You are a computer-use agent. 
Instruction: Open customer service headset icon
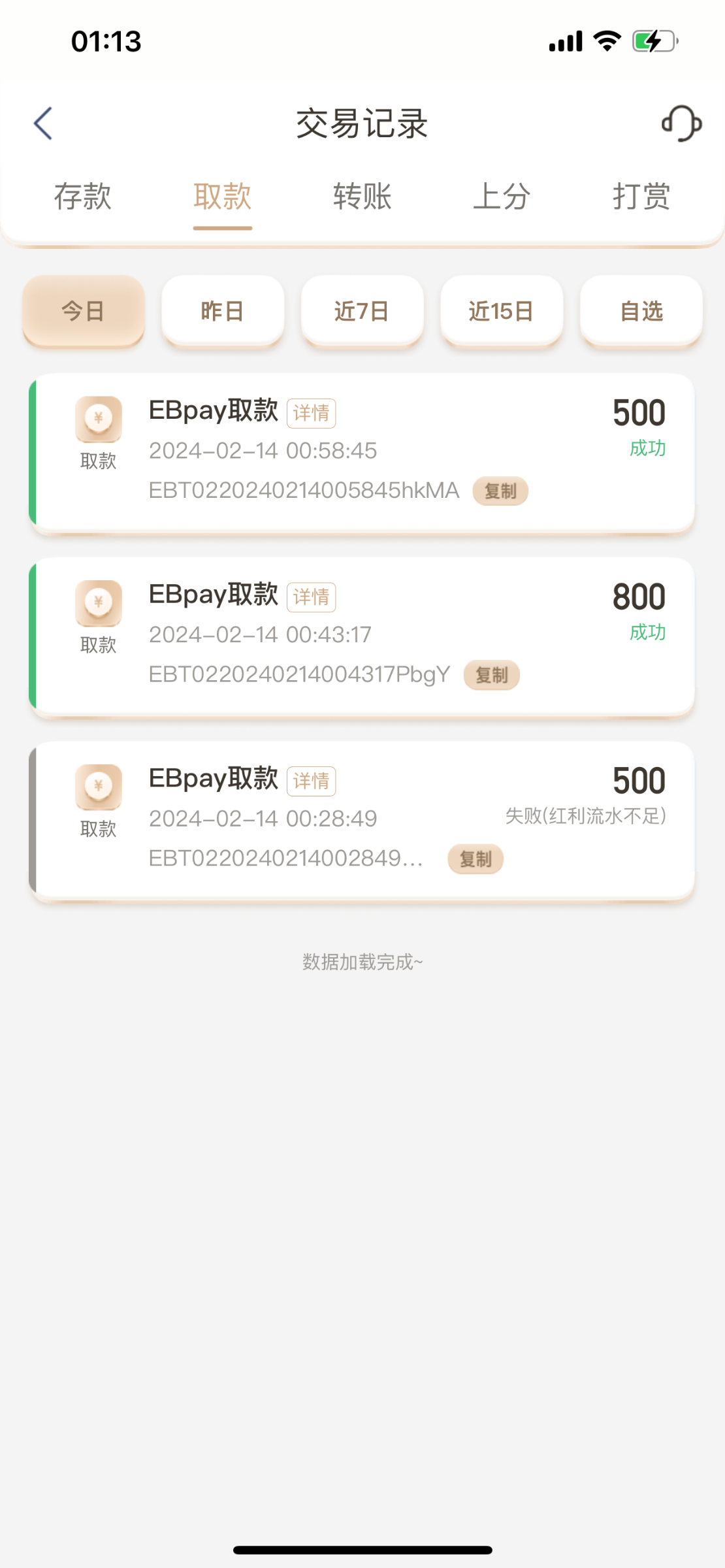(681, 123)
